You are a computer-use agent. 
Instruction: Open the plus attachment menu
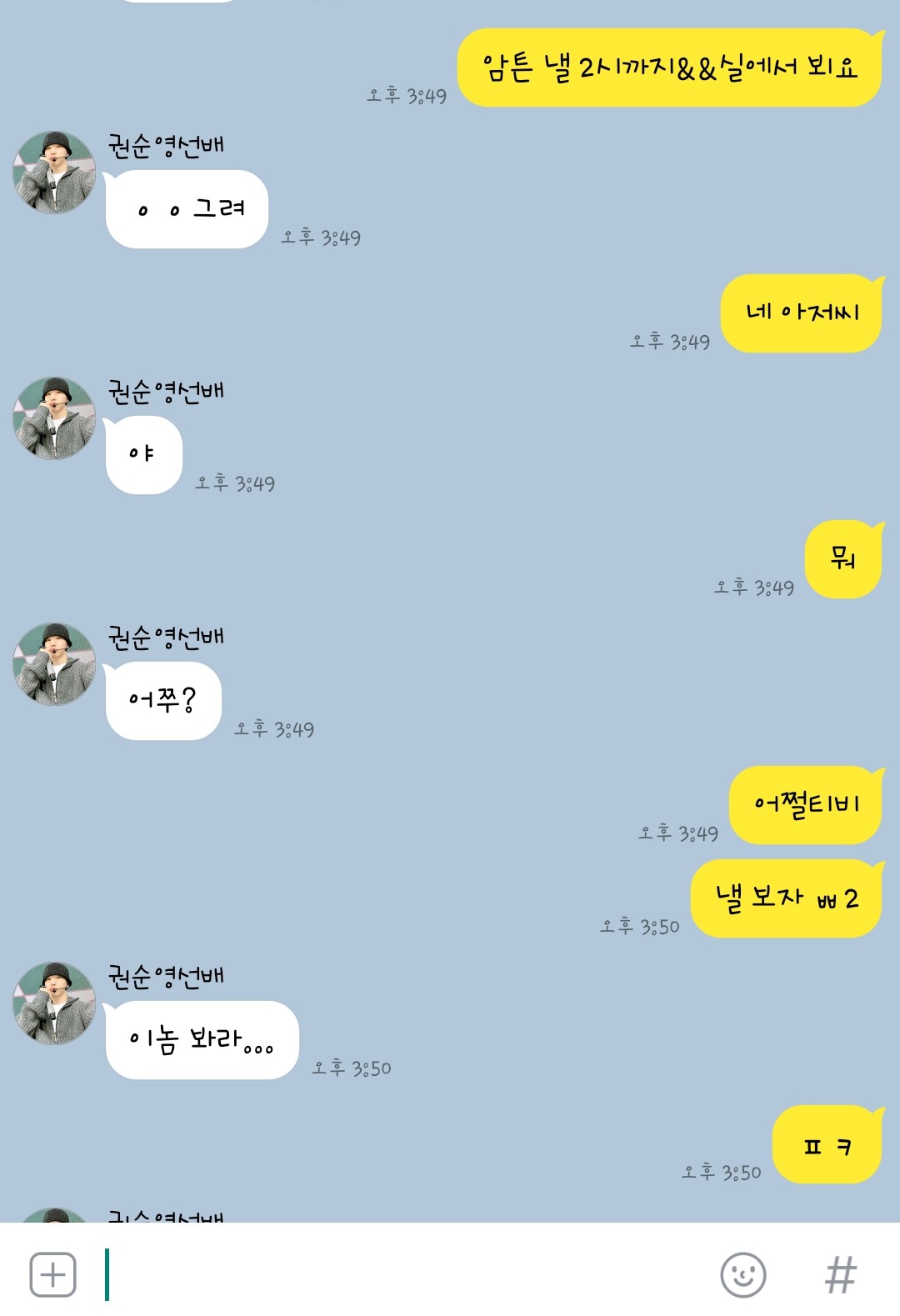coord(52,1274)
